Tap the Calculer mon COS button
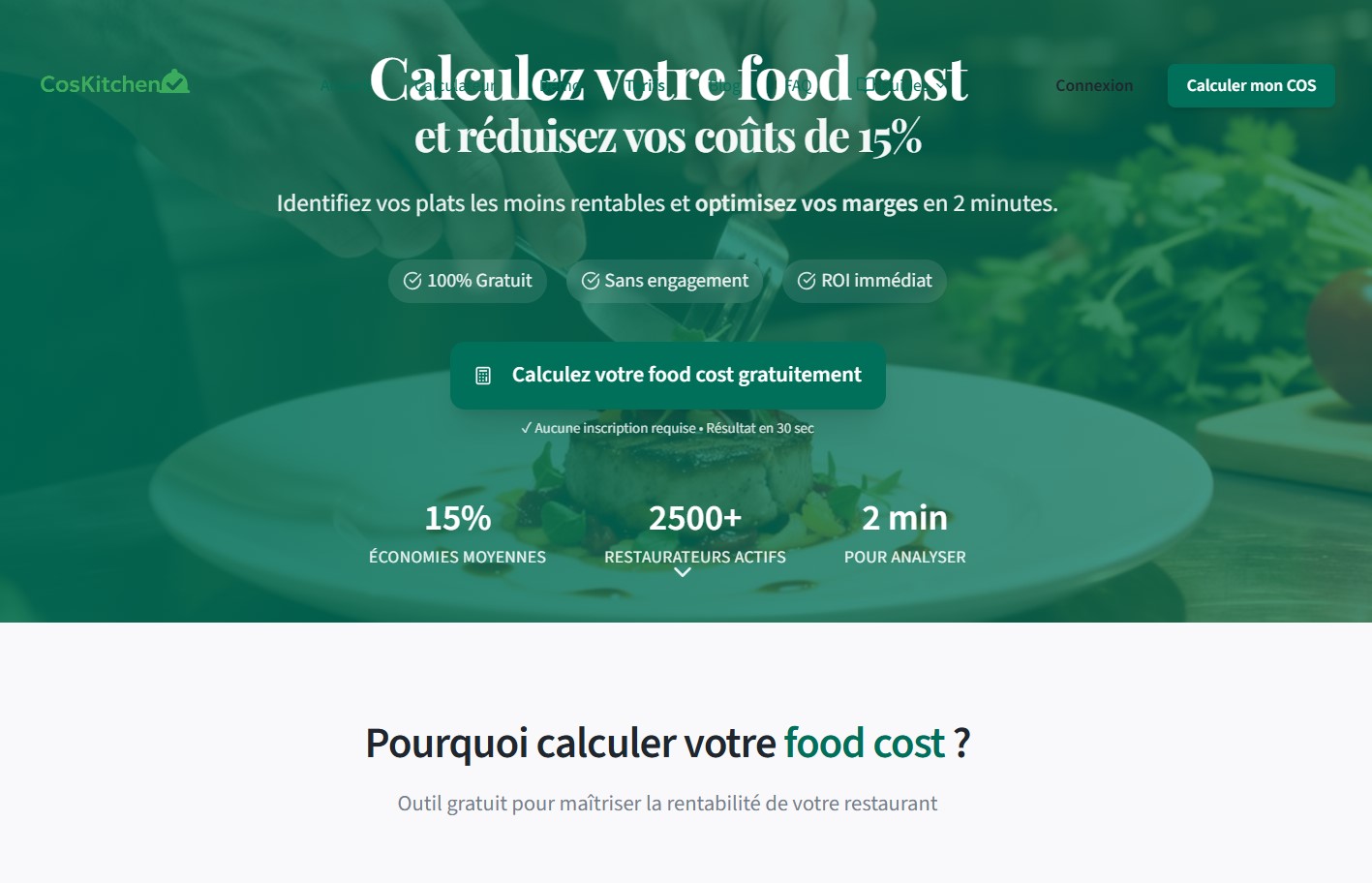The image size is (1372, 883). pos(1250,85)
